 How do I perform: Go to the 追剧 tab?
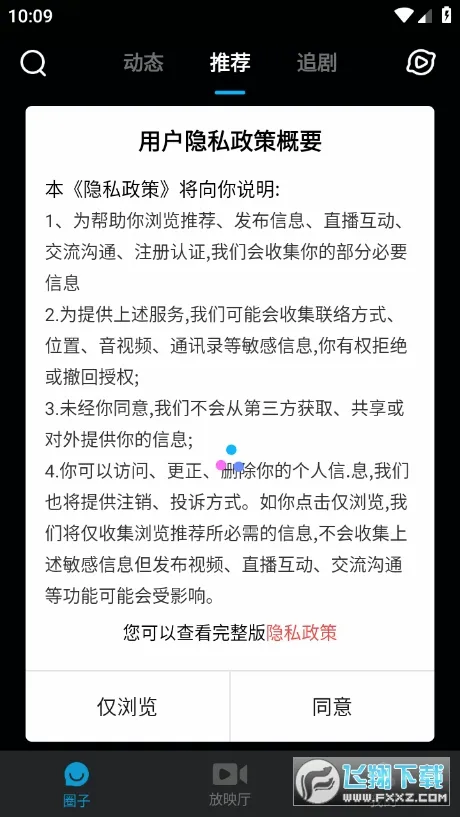(x=316, y=63)
